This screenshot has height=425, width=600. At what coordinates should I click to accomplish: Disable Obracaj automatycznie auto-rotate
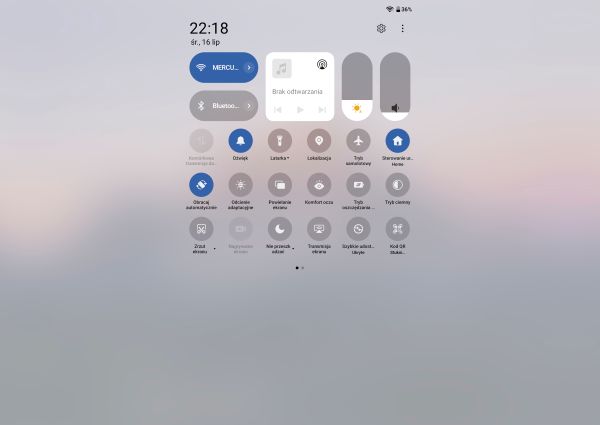pyautogui.click(x=201, y=185)
